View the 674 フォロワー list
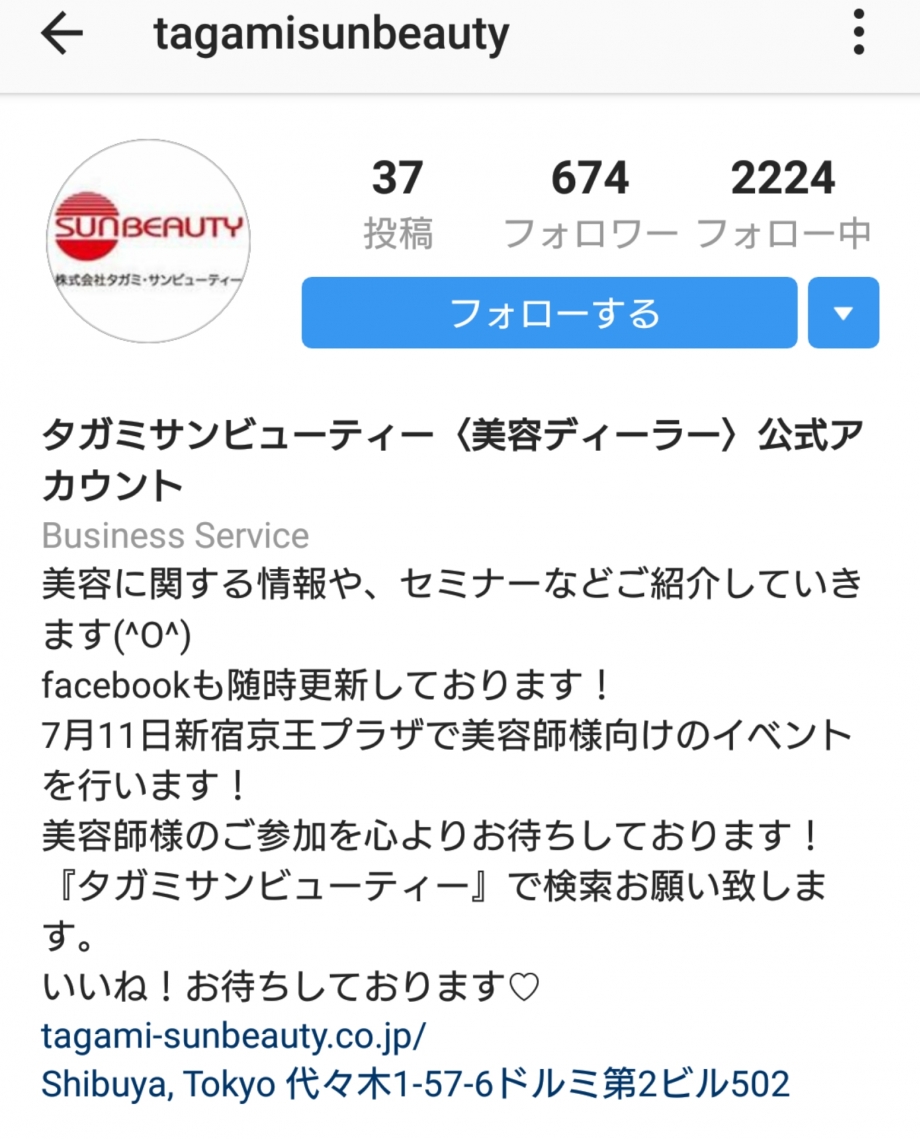Screen dimensions: 920x1139 [590, 204]
